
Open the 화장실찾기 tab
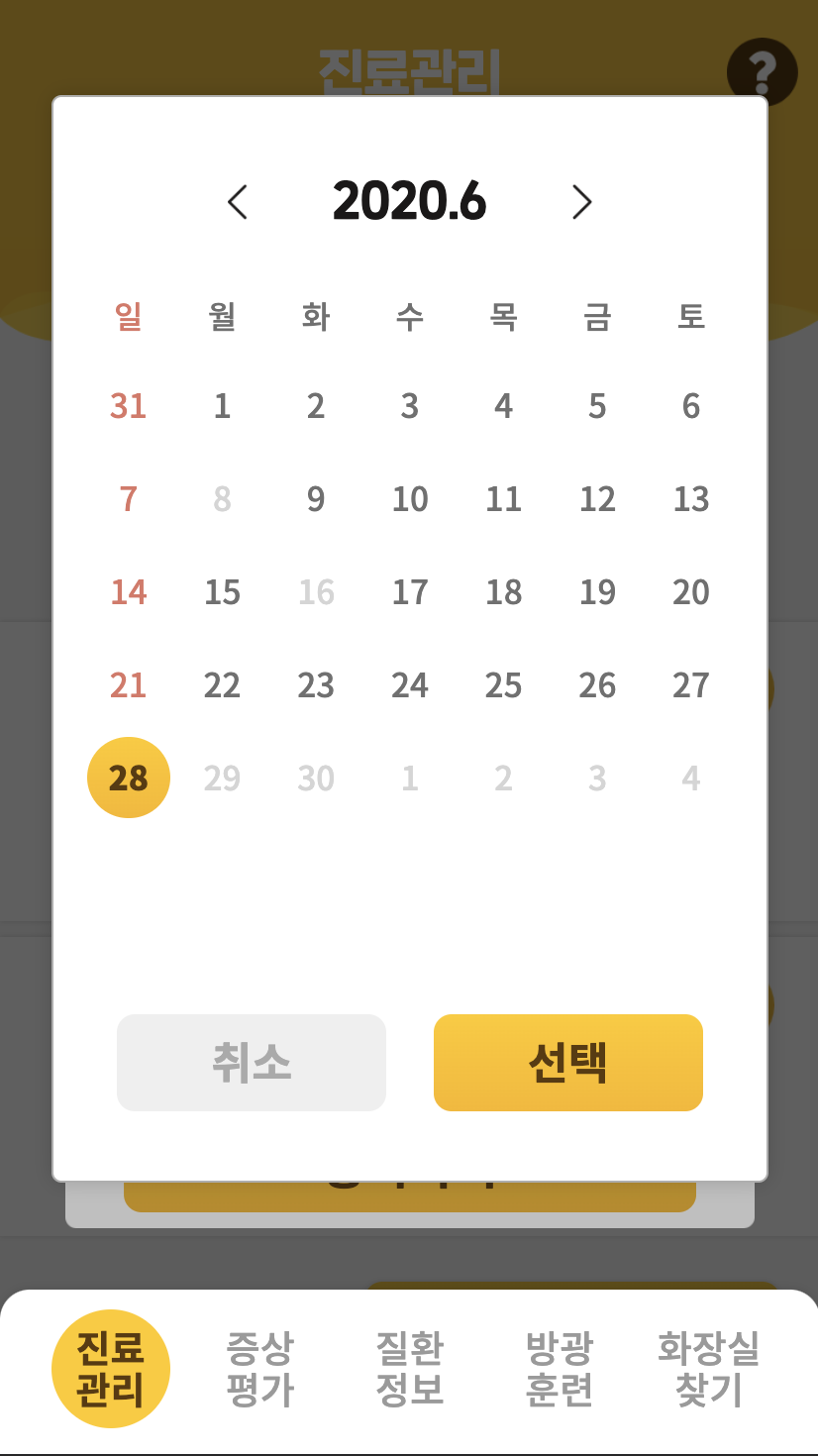point(709,1369)
